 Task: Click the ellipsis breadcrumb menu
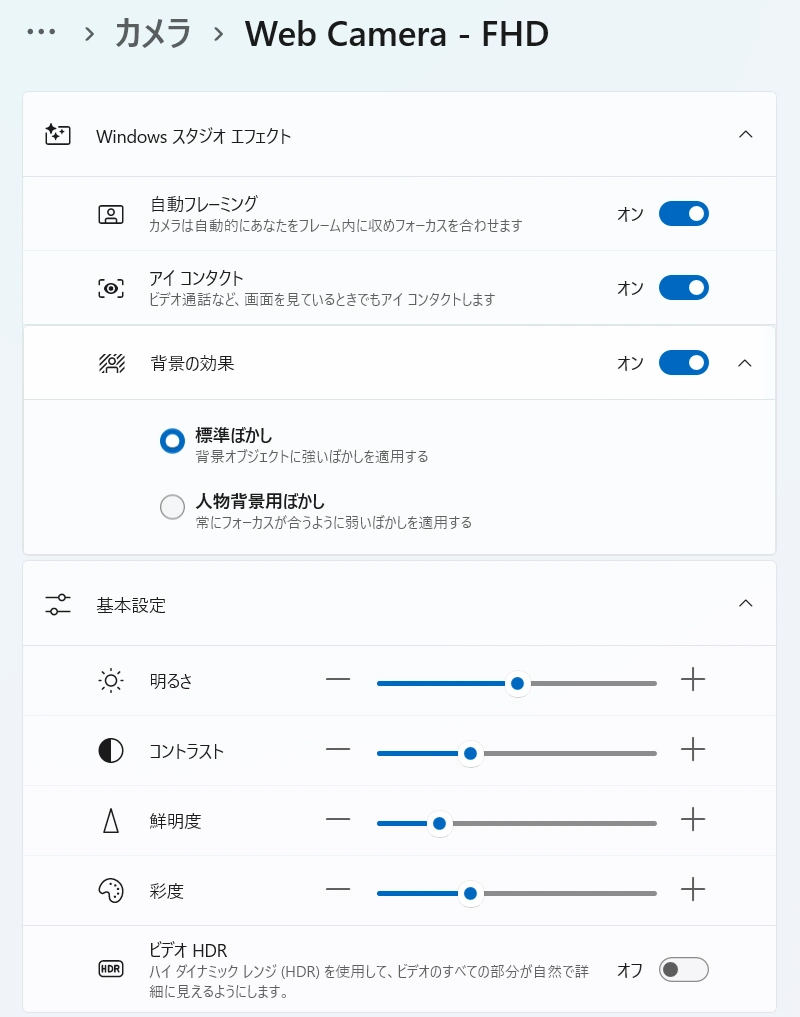[40, 30]
